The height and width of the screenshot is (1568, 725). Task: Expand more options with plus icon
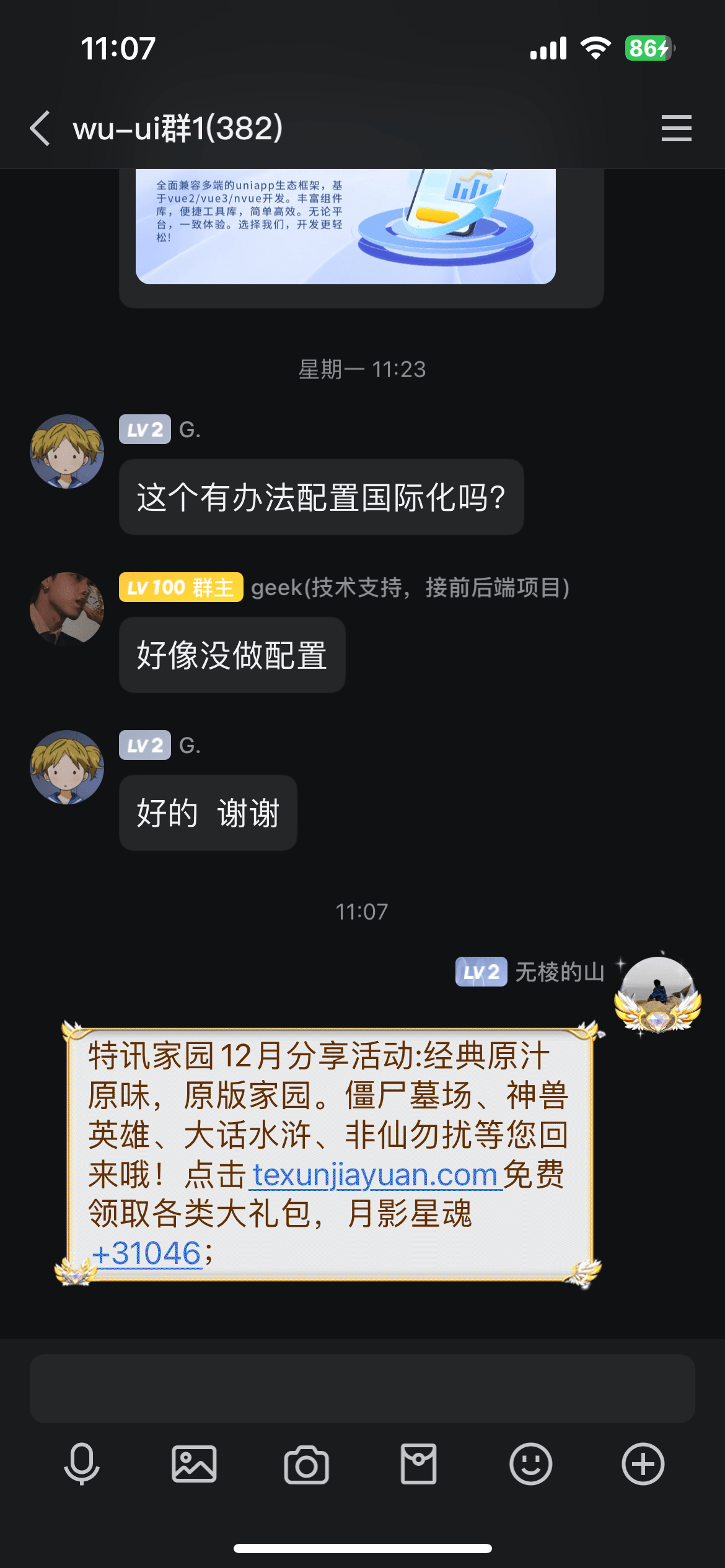pyautogui.click(x=643, y=1464)
